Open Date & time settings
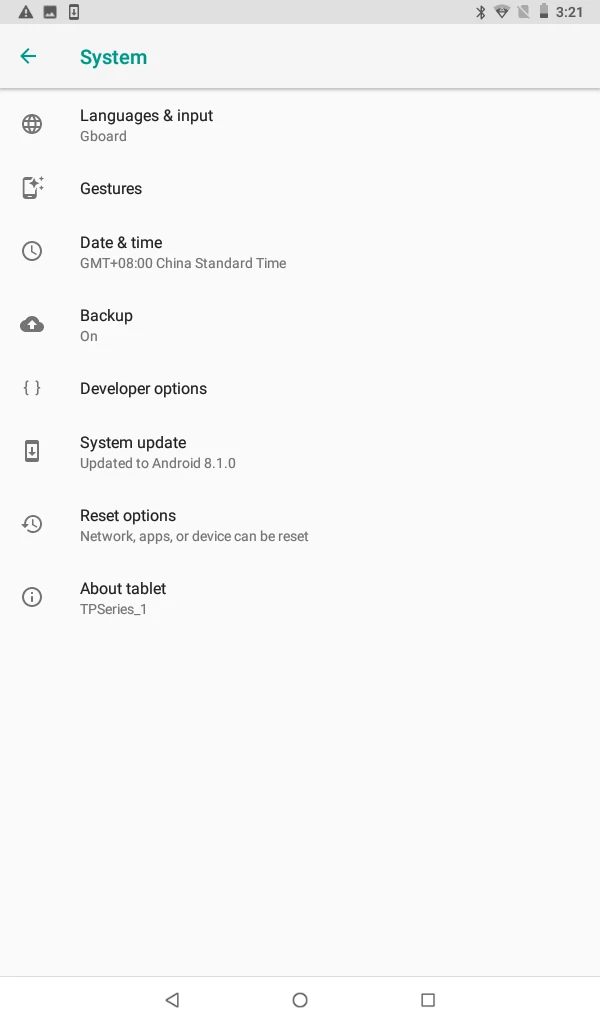Image resolution: width=600 pixels, height=1024 pixels. click(121, 252)
